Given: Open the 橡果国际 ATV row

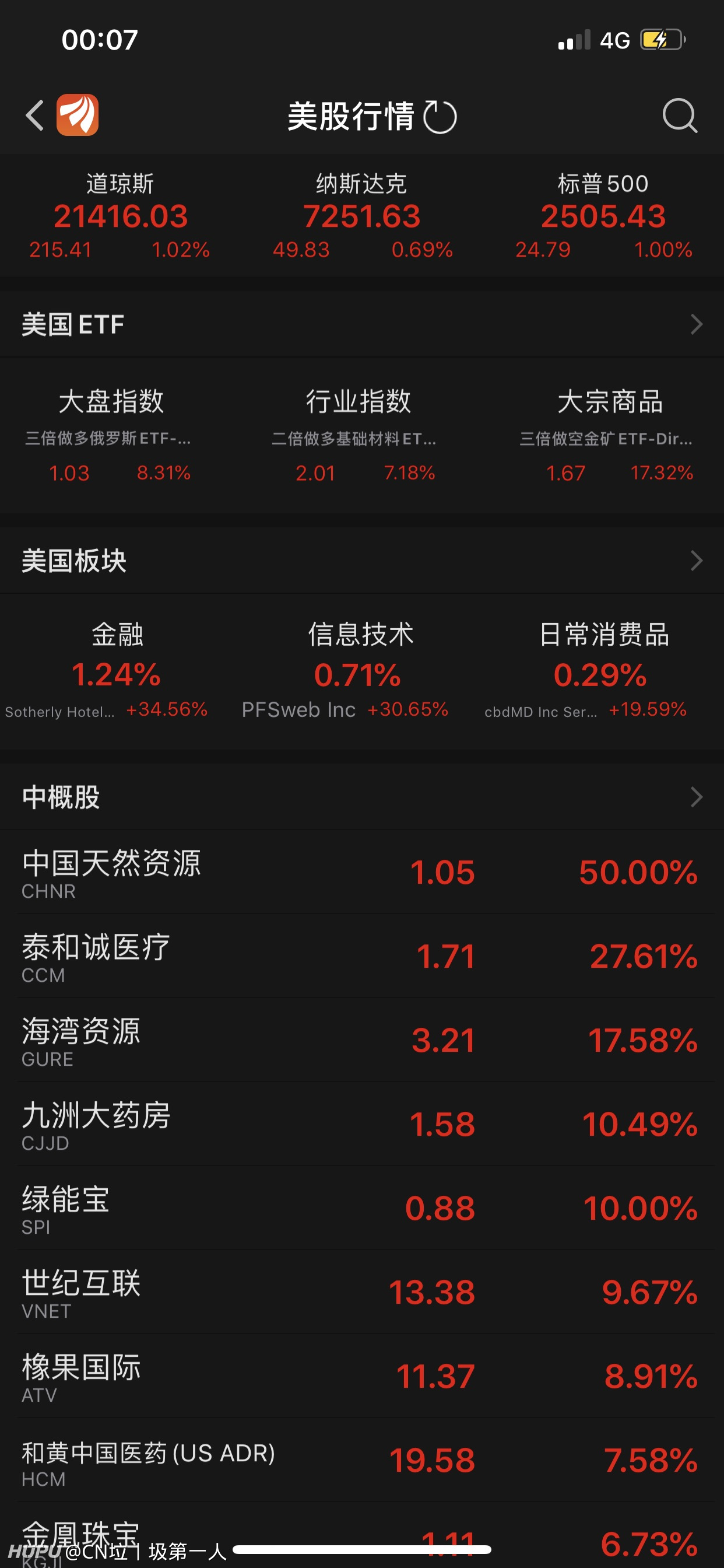Looking at the screenshot, I should click(x=362, y=1376).
